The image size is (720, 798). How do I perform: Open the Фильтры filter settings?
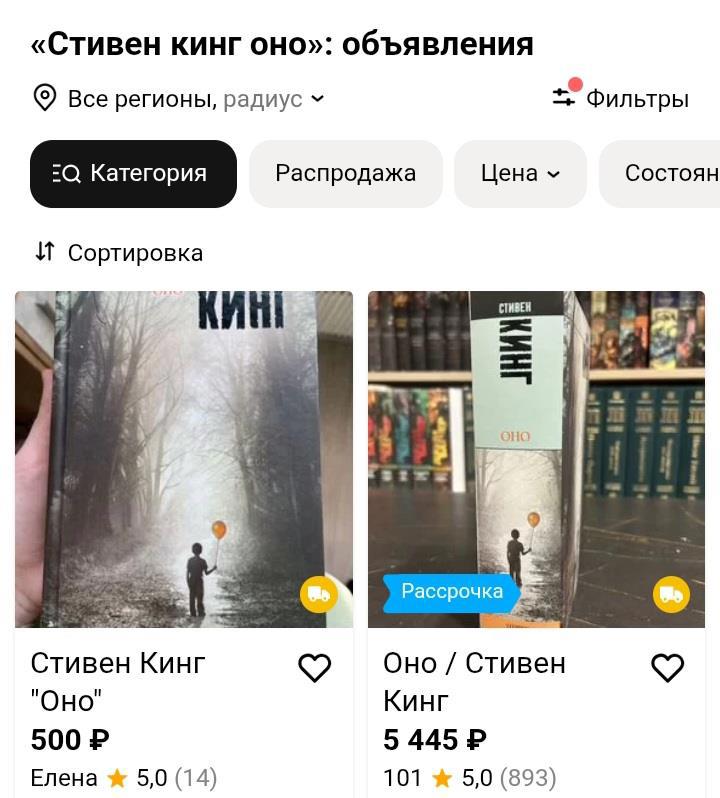[x=621, y=98]
